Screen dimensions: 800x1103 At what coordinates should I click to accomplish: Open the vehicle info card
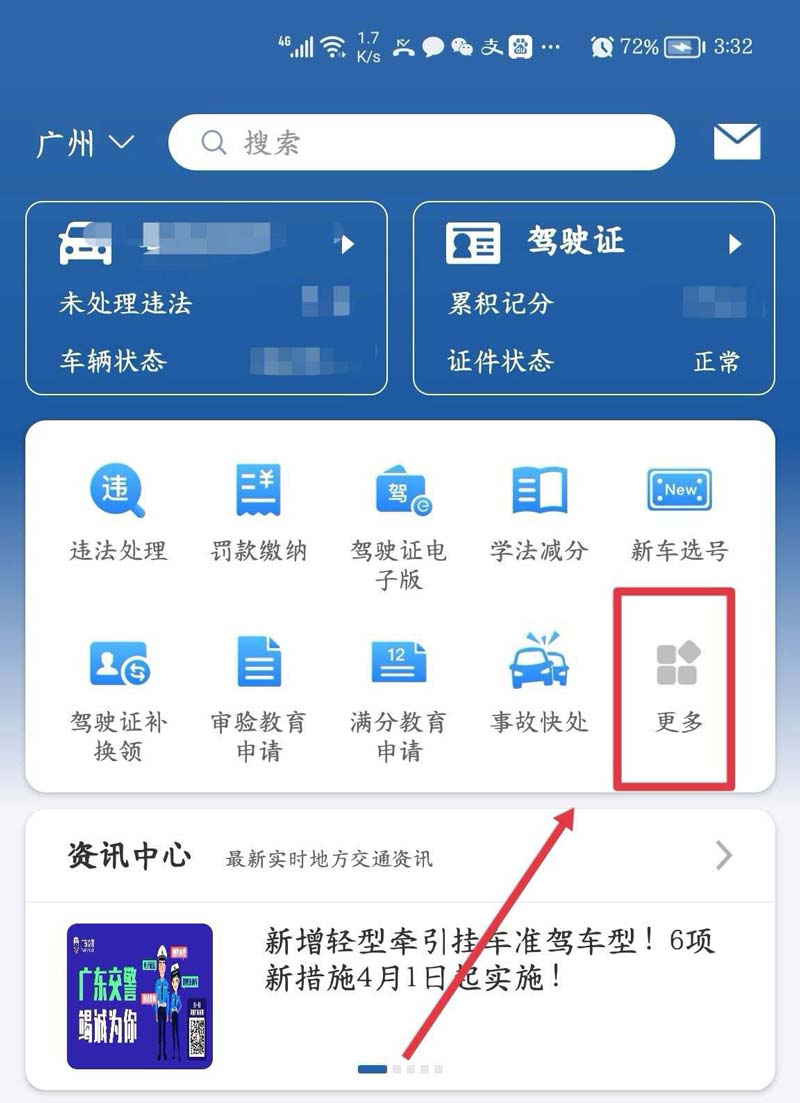tap(206, 298)
